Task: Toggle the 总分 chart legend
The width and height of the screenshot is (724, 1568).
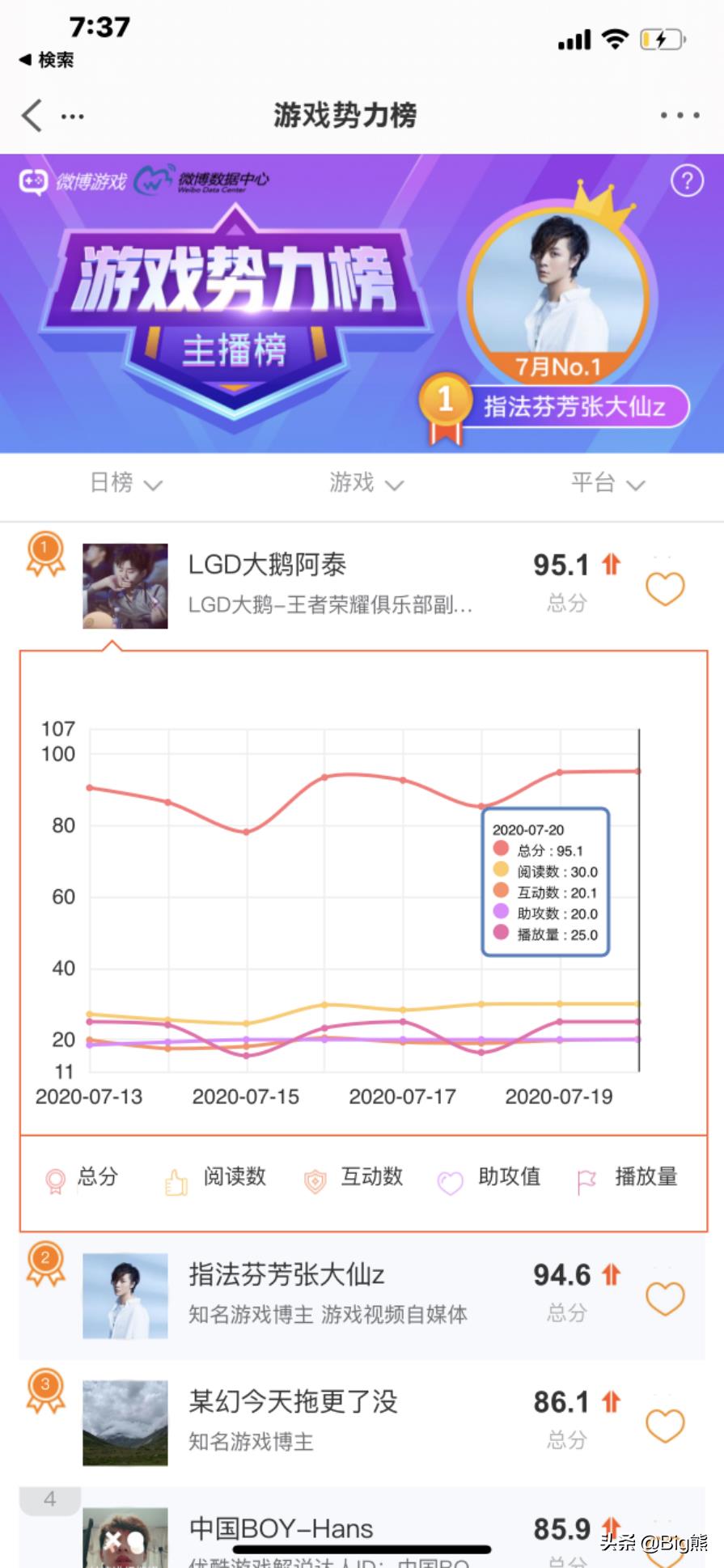Action: tap(83, 1178)
